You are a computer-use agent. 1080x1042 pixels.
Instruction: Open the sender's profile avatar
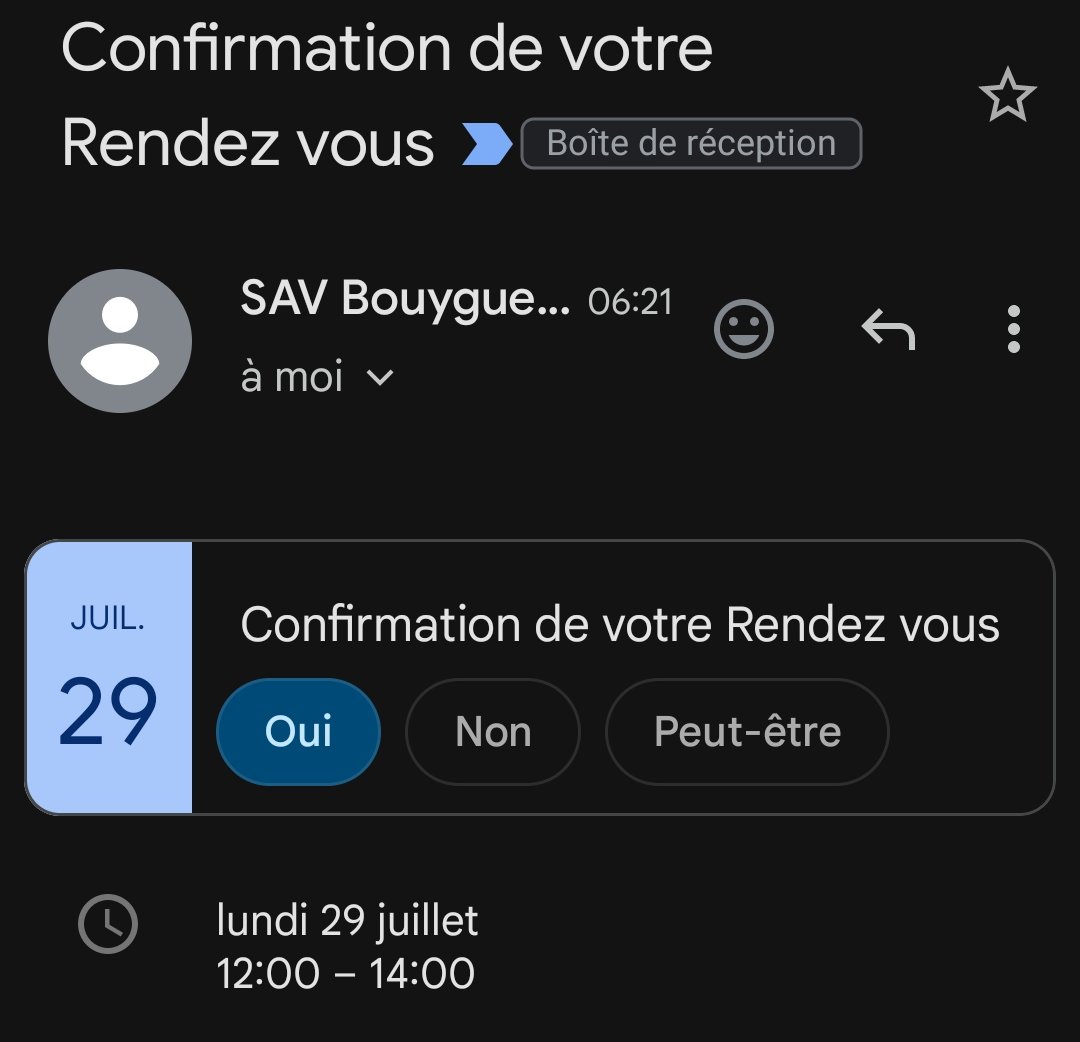(x=120, y=341)
